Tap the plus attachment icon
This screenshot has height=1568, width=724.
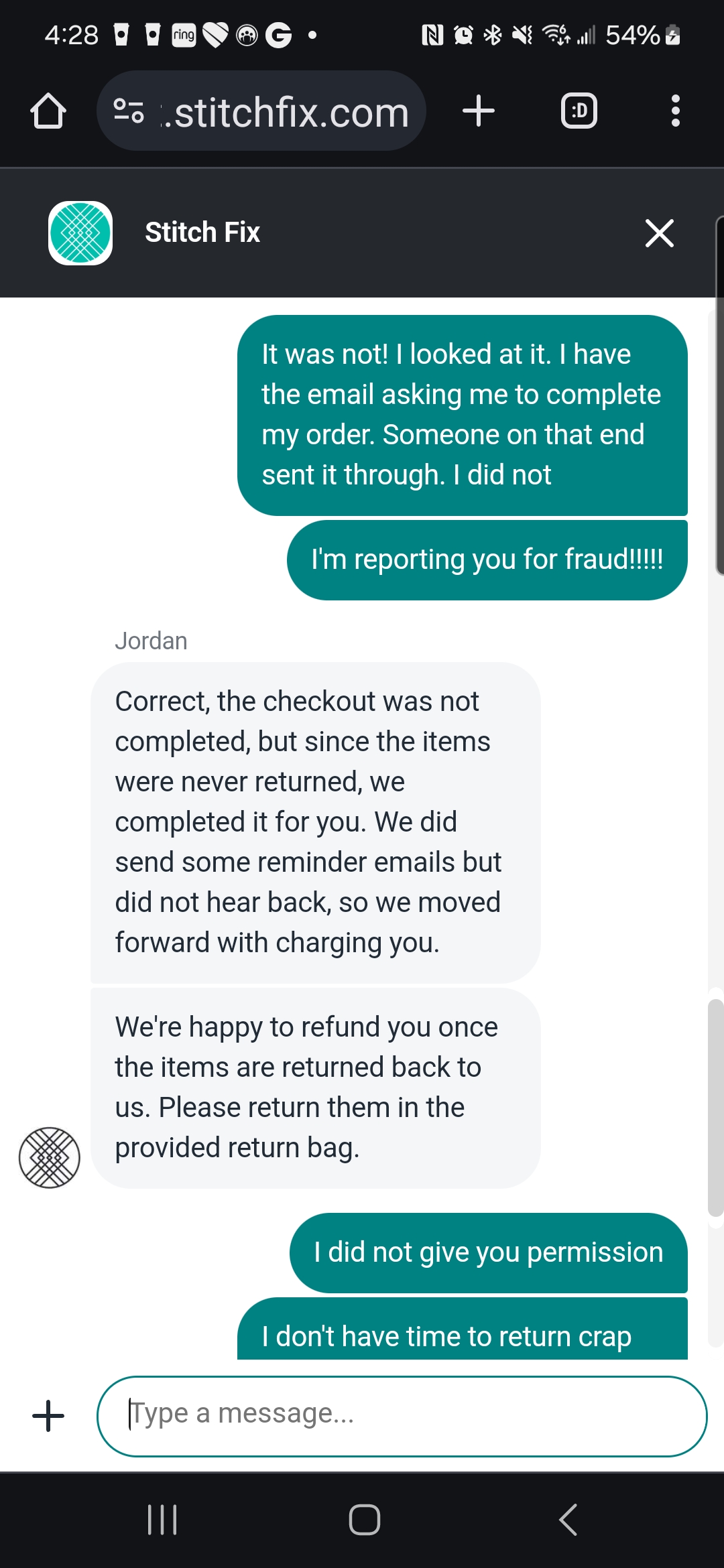[48, 1416]
